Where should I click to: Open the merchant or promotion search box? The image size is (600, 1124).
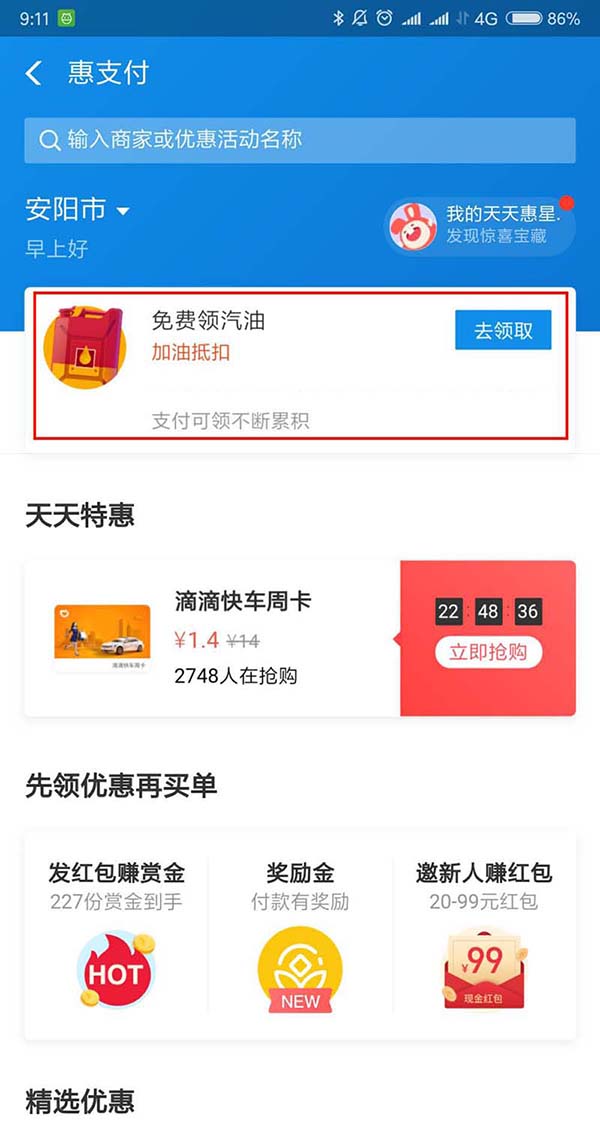[x=300, y=140]
